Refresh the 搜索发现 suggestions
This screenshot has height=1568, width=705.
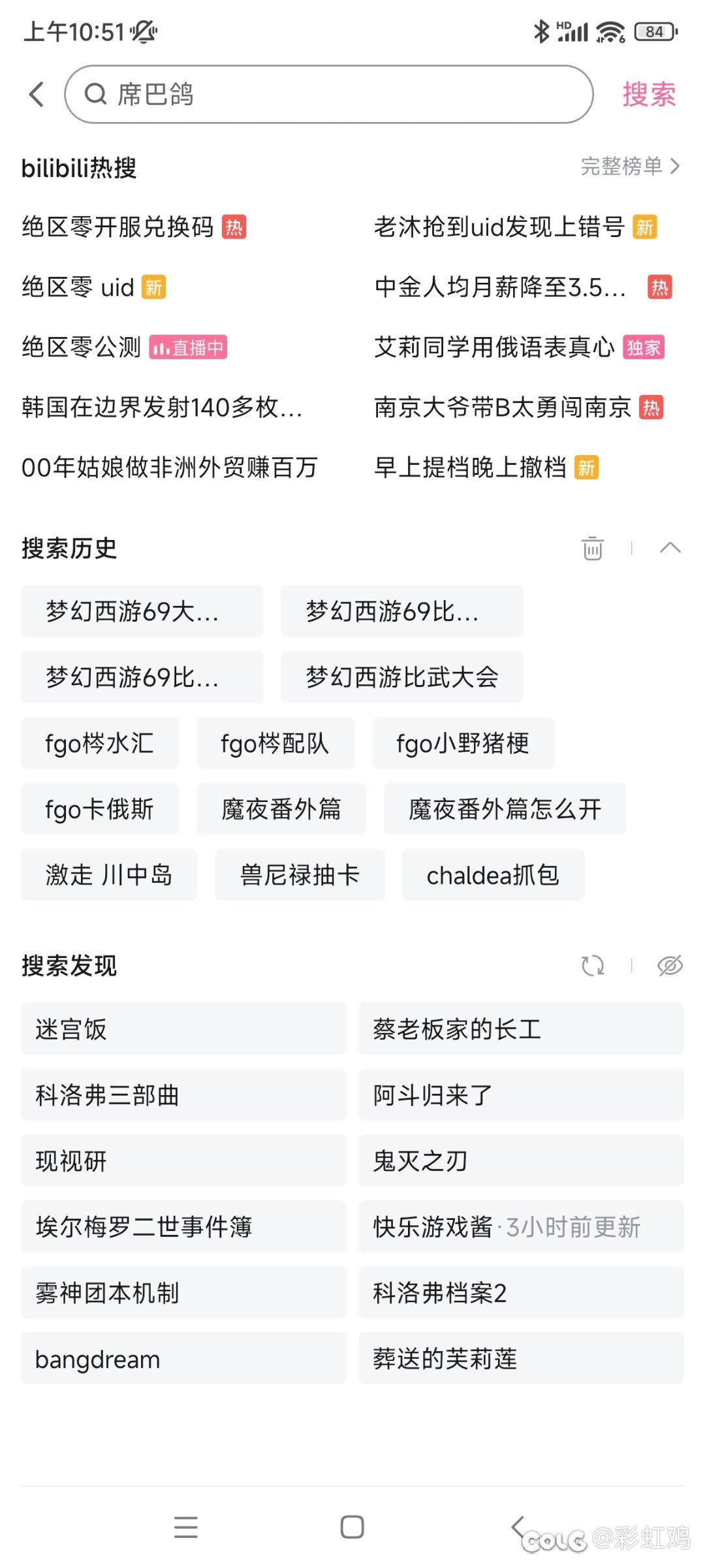pos(592,965)
